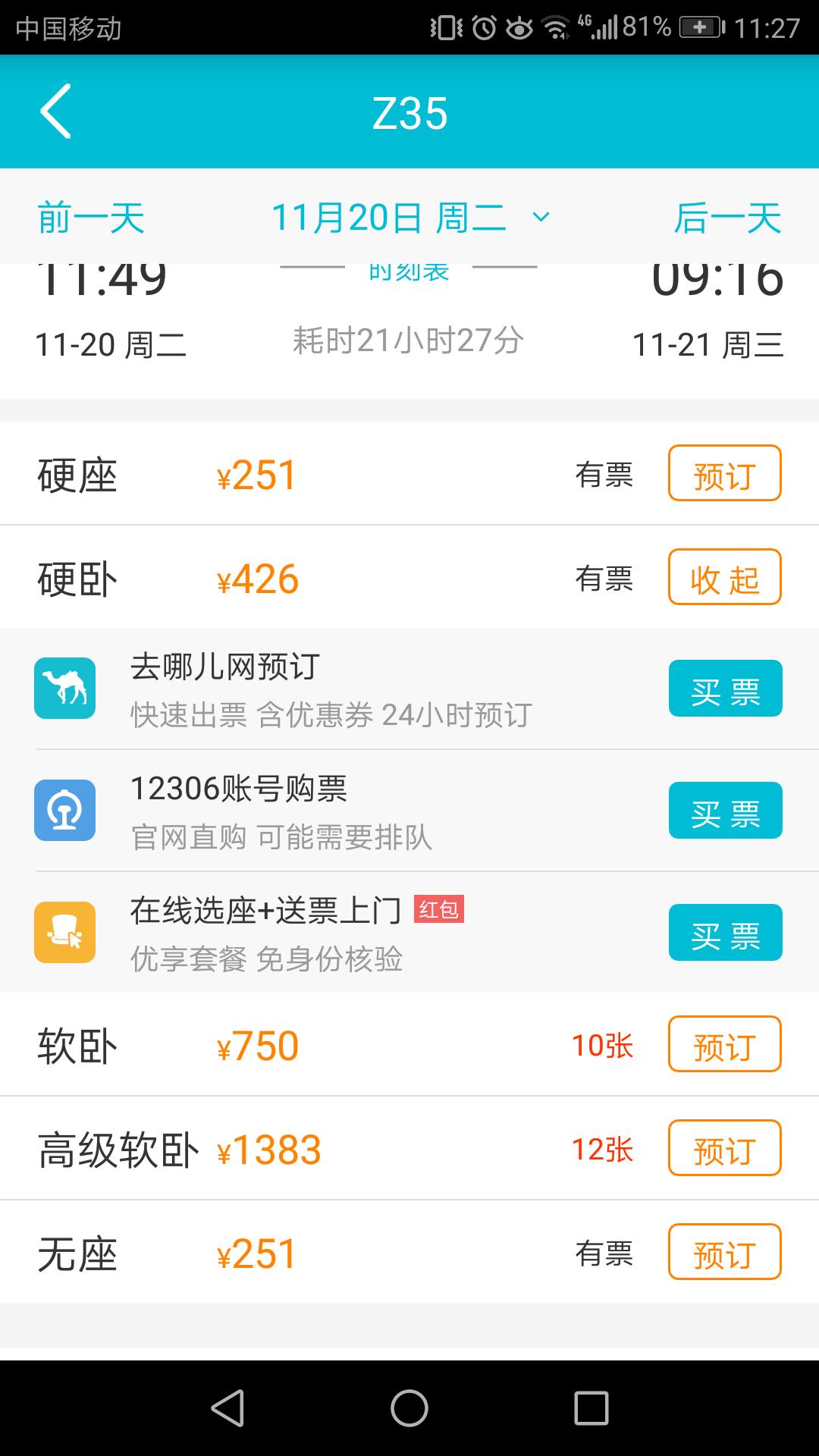
Task: Book 无座 standing ticket with 预订
Action: pyautogui.click(x=723, y=1253)
